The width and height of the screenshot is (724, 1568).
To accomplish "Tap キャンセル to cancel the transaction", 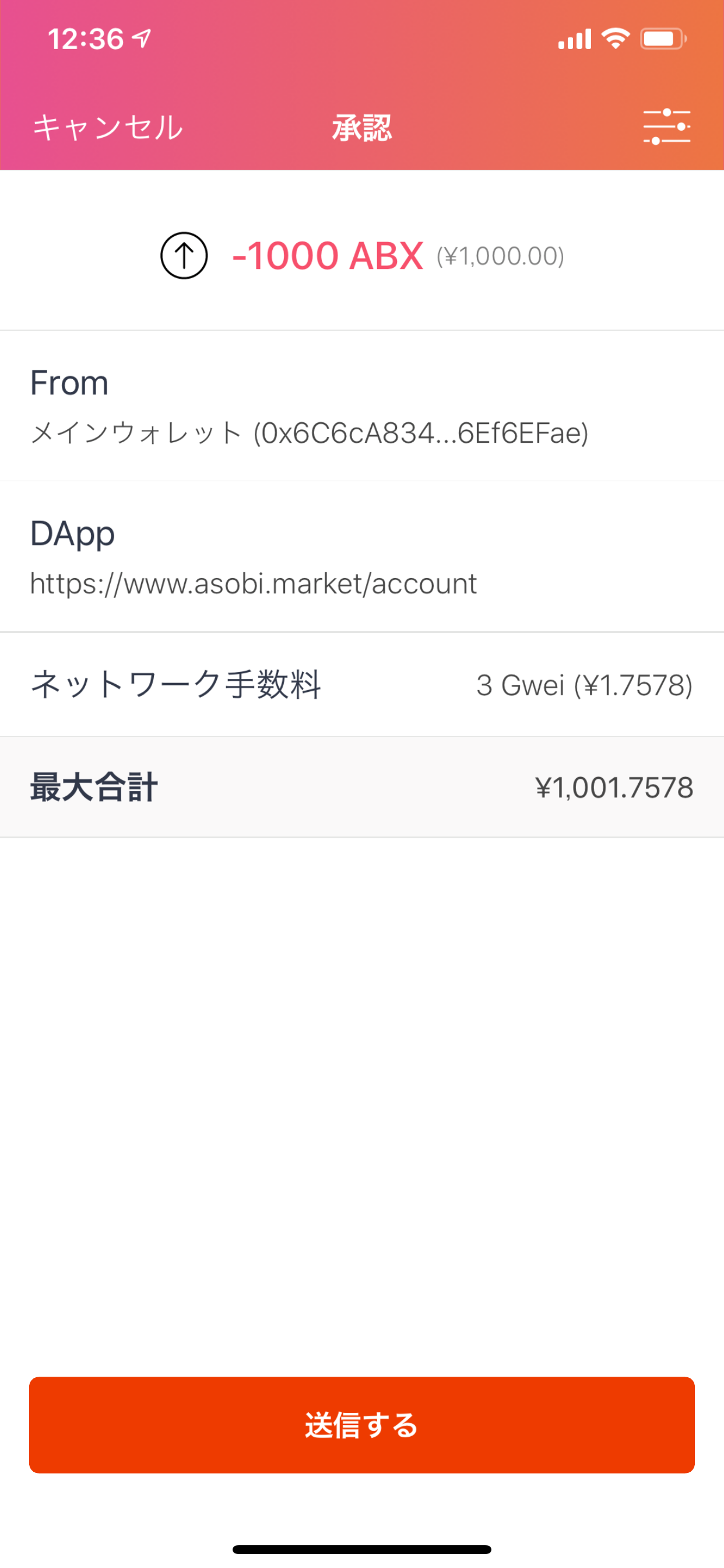I will click(x=108, y=128).
